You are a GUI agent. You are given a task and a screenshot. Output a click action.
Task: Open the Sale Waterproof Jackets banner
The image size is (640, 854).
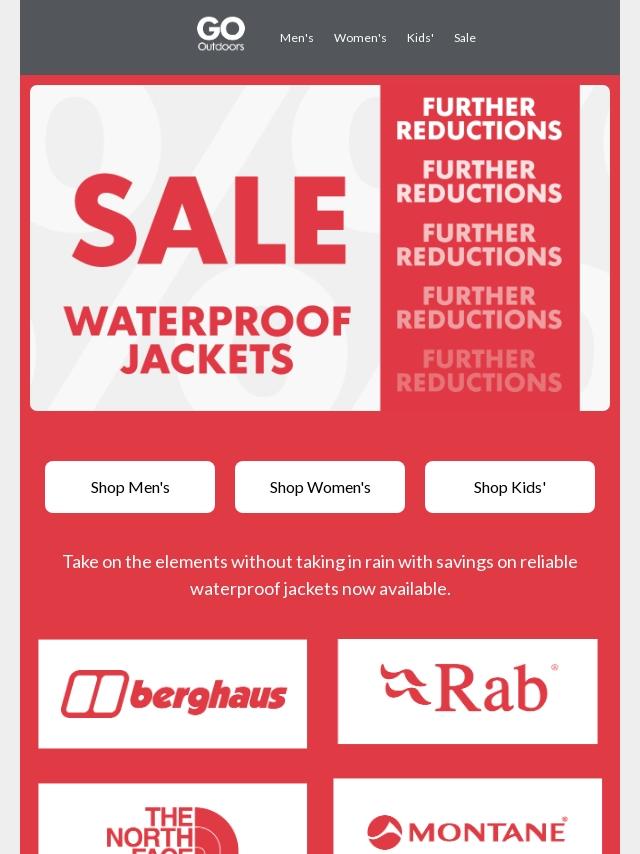[320, 248]
